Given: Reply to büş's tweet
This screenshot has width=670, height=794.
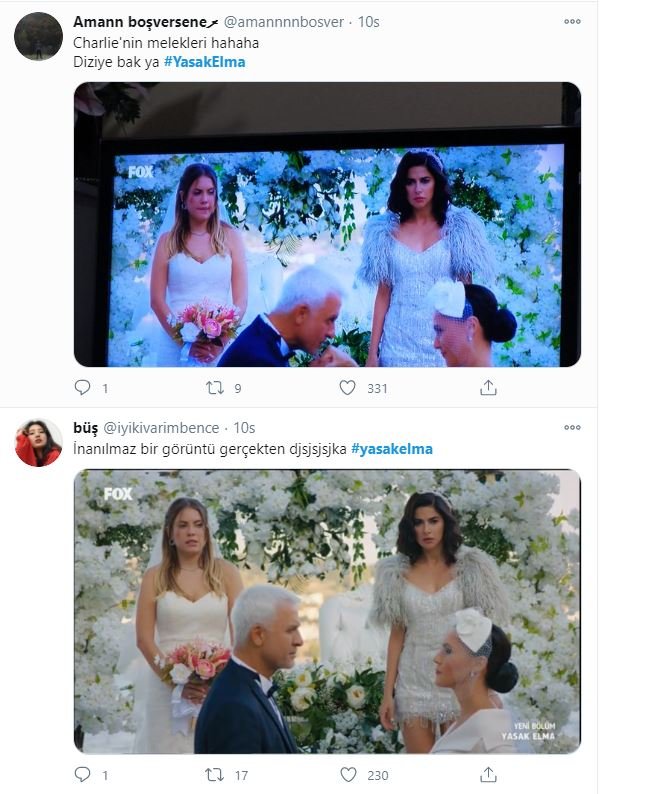Looking at the screenshot, I should 84,774.
